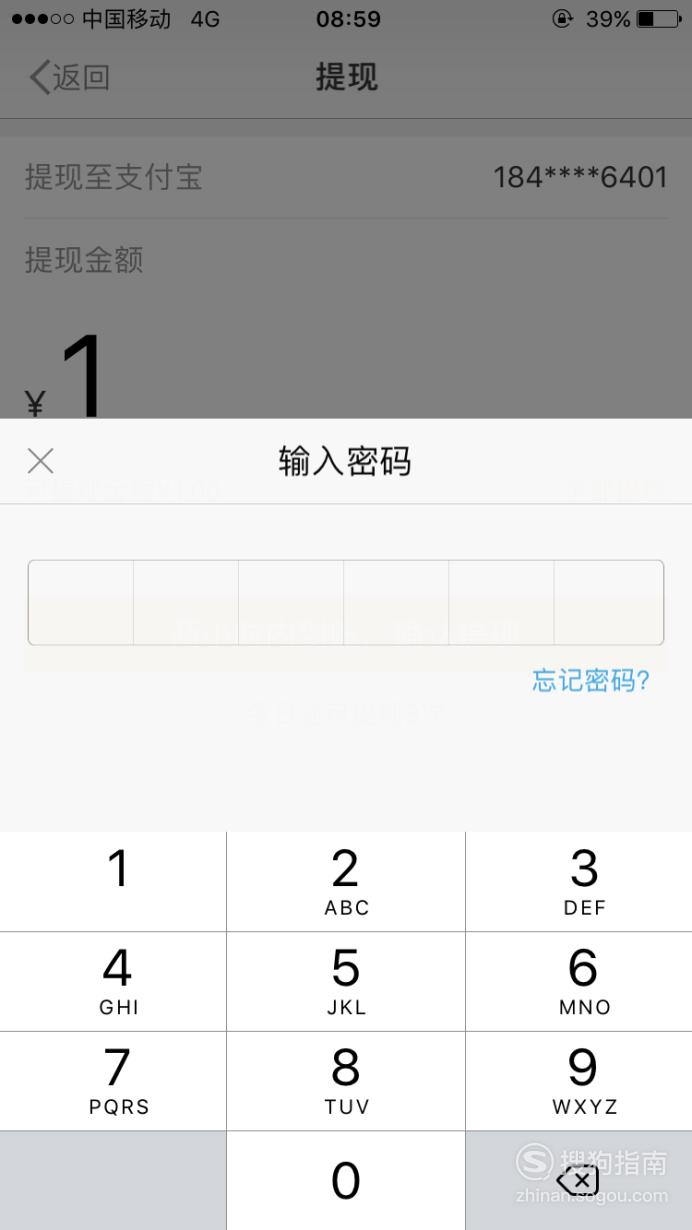Enter digit 4 on the keypad
This screenshot has height=1230, width=692.
click(113, 981)
